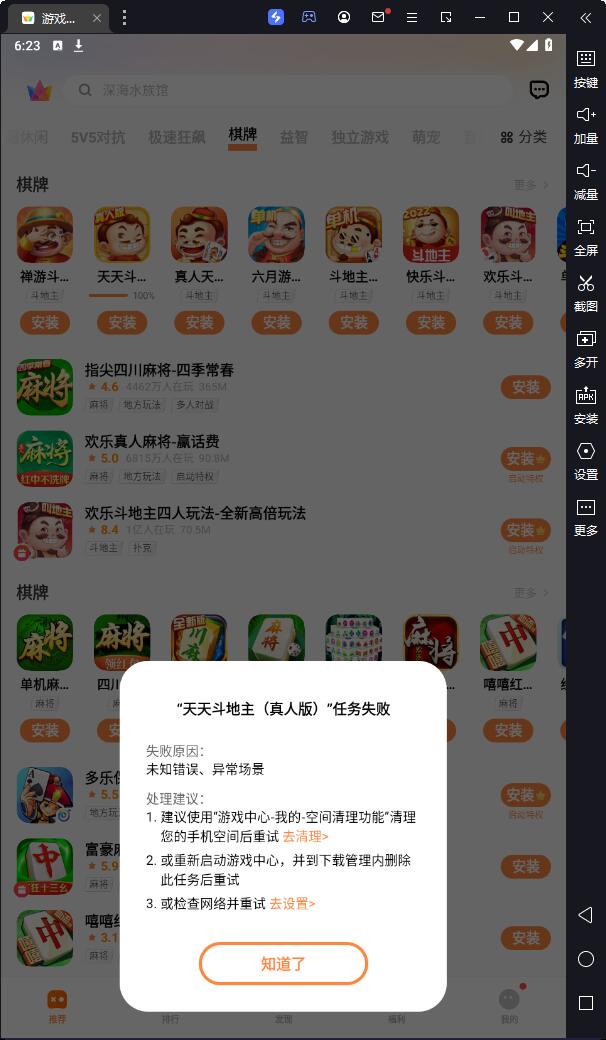Follow the 去清理 link to clean storage
The image size is (606, 1040).
305,836
